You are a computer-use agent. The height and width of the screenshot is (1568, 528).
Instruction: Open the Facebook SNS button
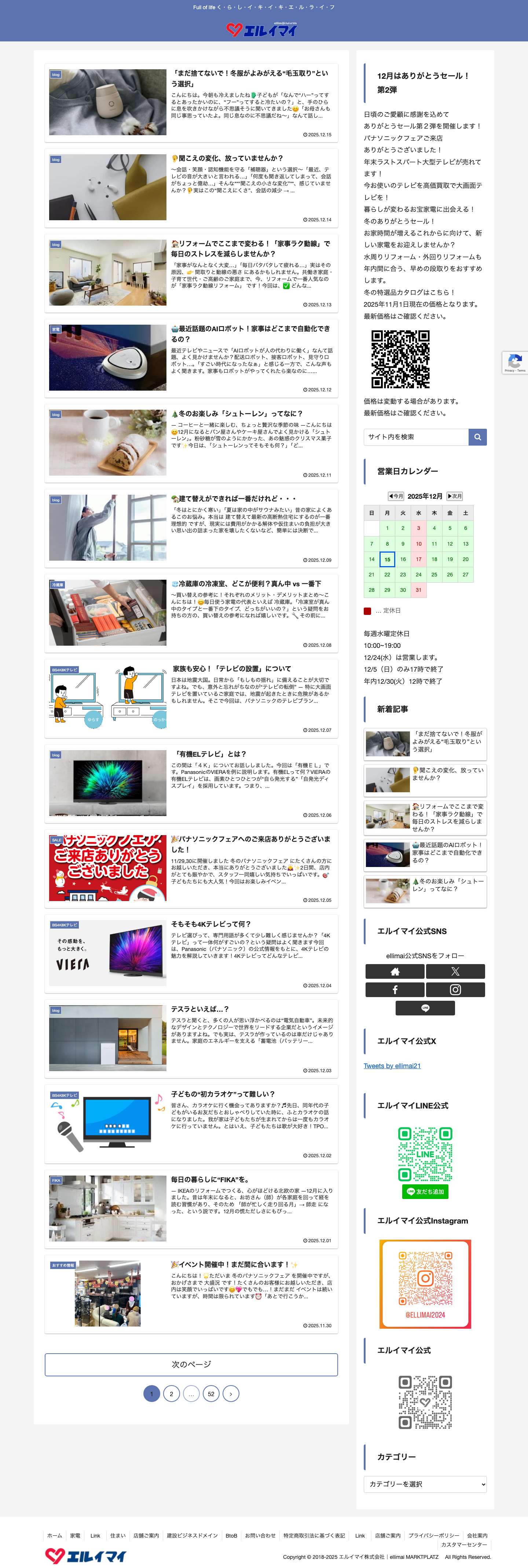[395, 990]
